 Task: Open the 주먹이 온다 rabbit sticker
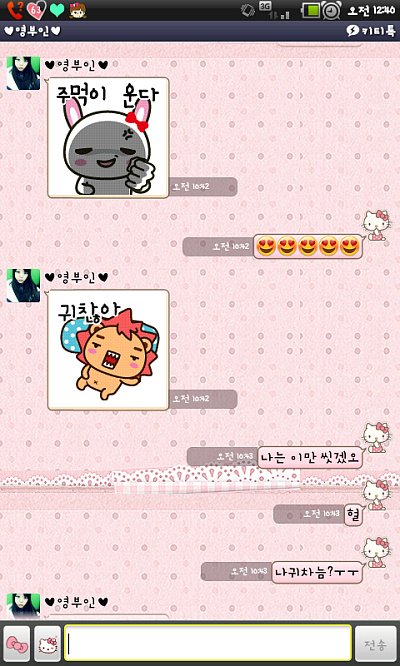click(x=108, y=137)
